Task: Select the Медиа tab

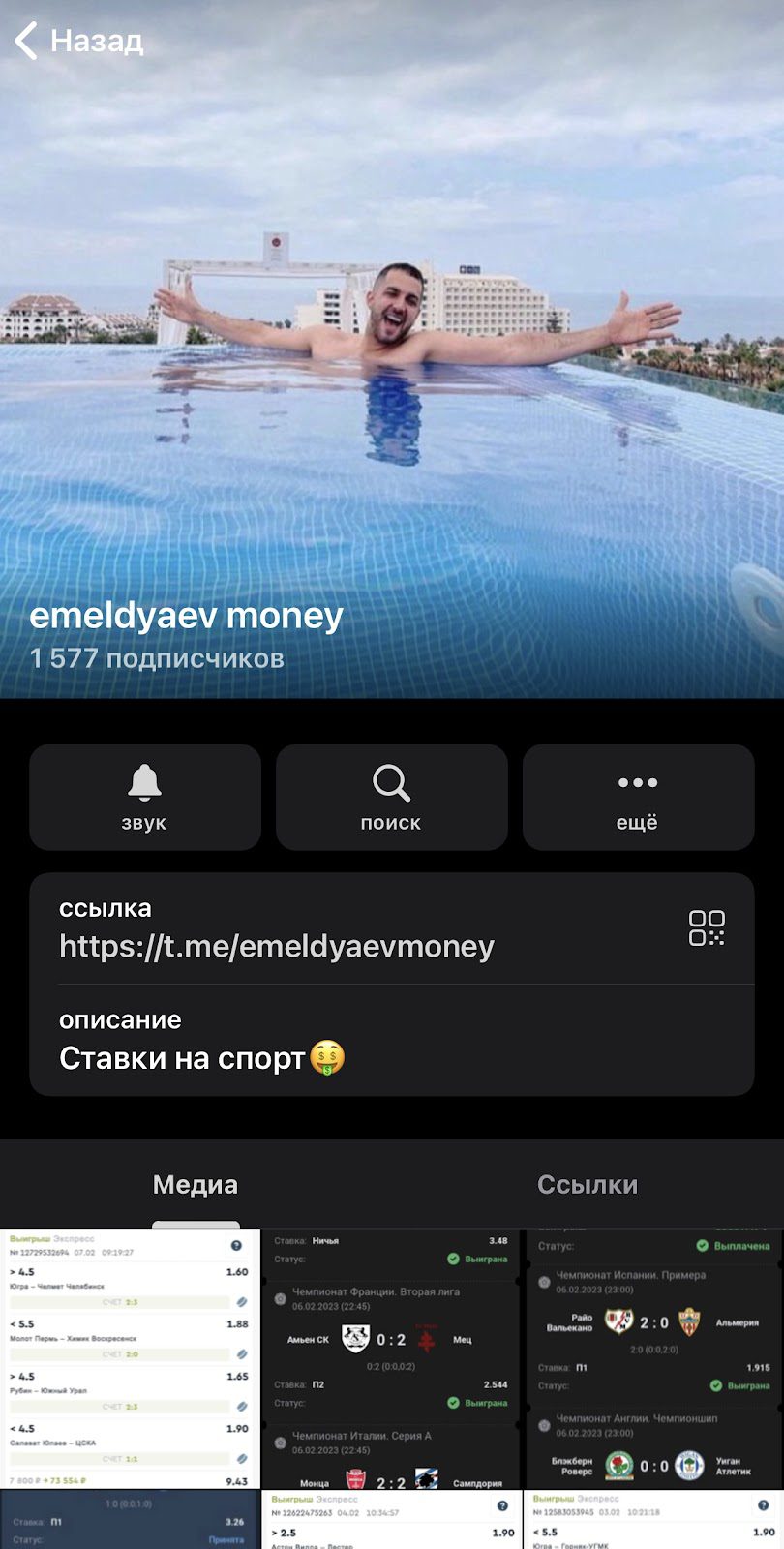Action: pos(196,1185)
